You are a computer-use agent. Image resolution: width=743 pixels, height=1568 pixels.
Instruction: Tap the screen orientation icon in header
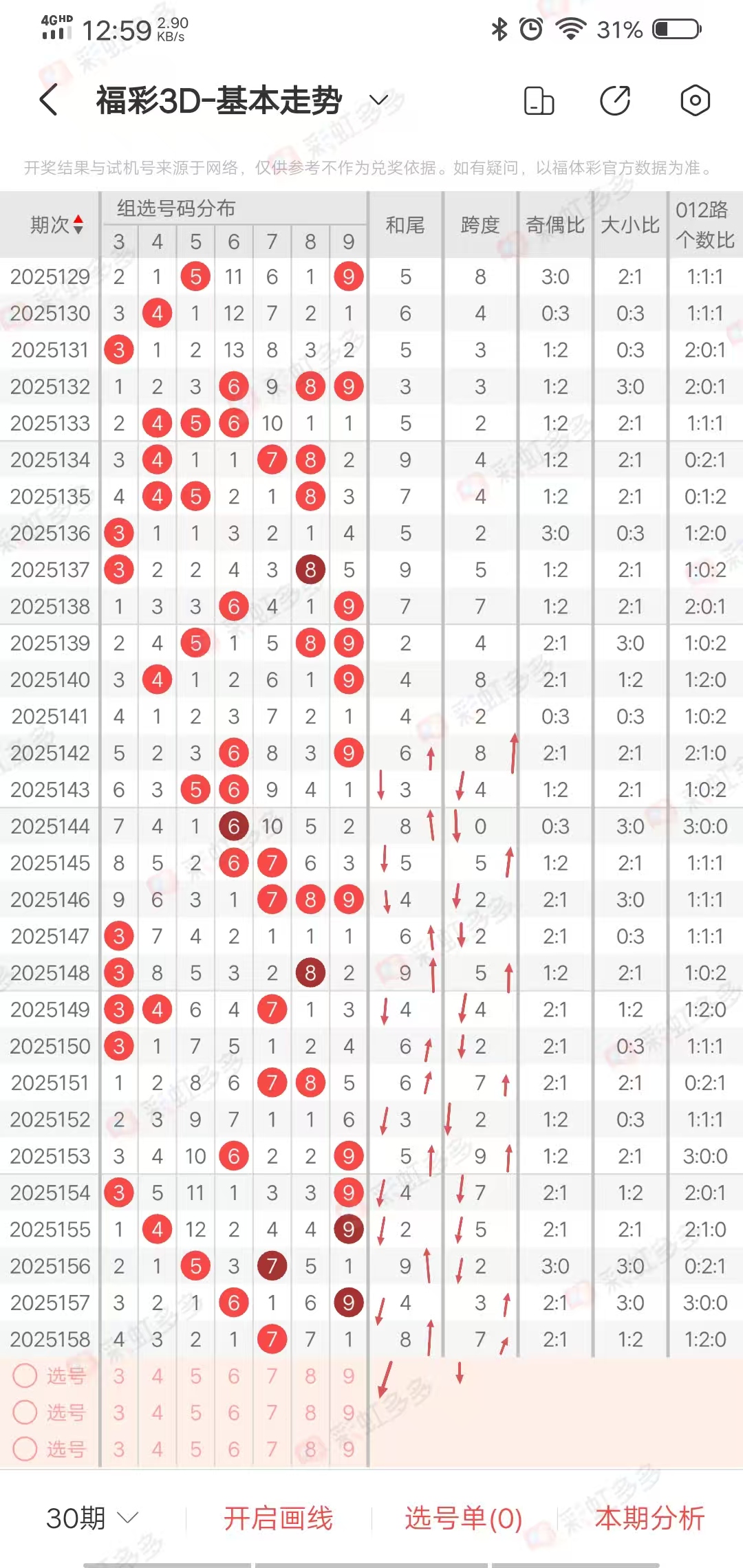[x=539, y=100]
